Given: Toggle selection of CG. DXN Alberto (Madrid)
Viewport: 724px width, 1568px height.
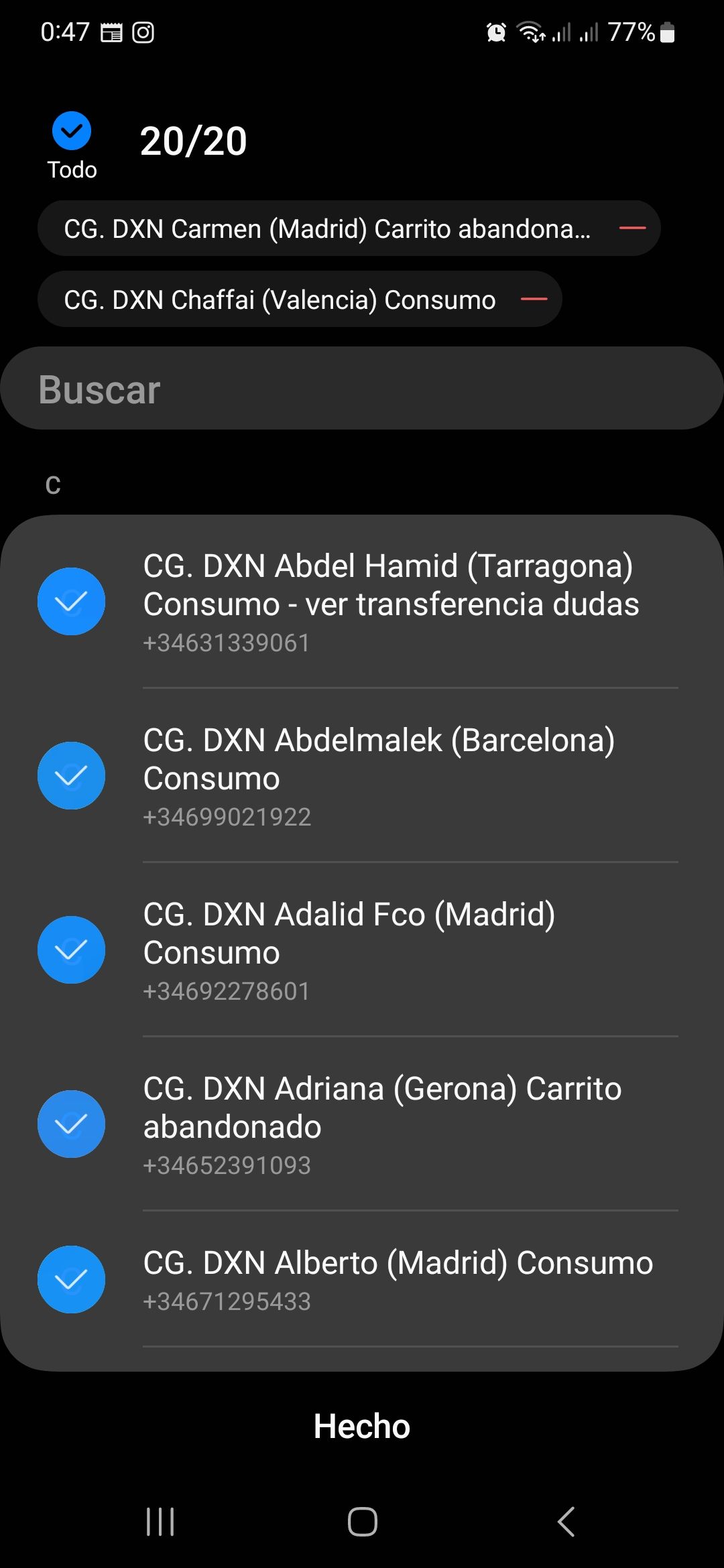Looking at the screenshot, I should (x=71, y=1279).
